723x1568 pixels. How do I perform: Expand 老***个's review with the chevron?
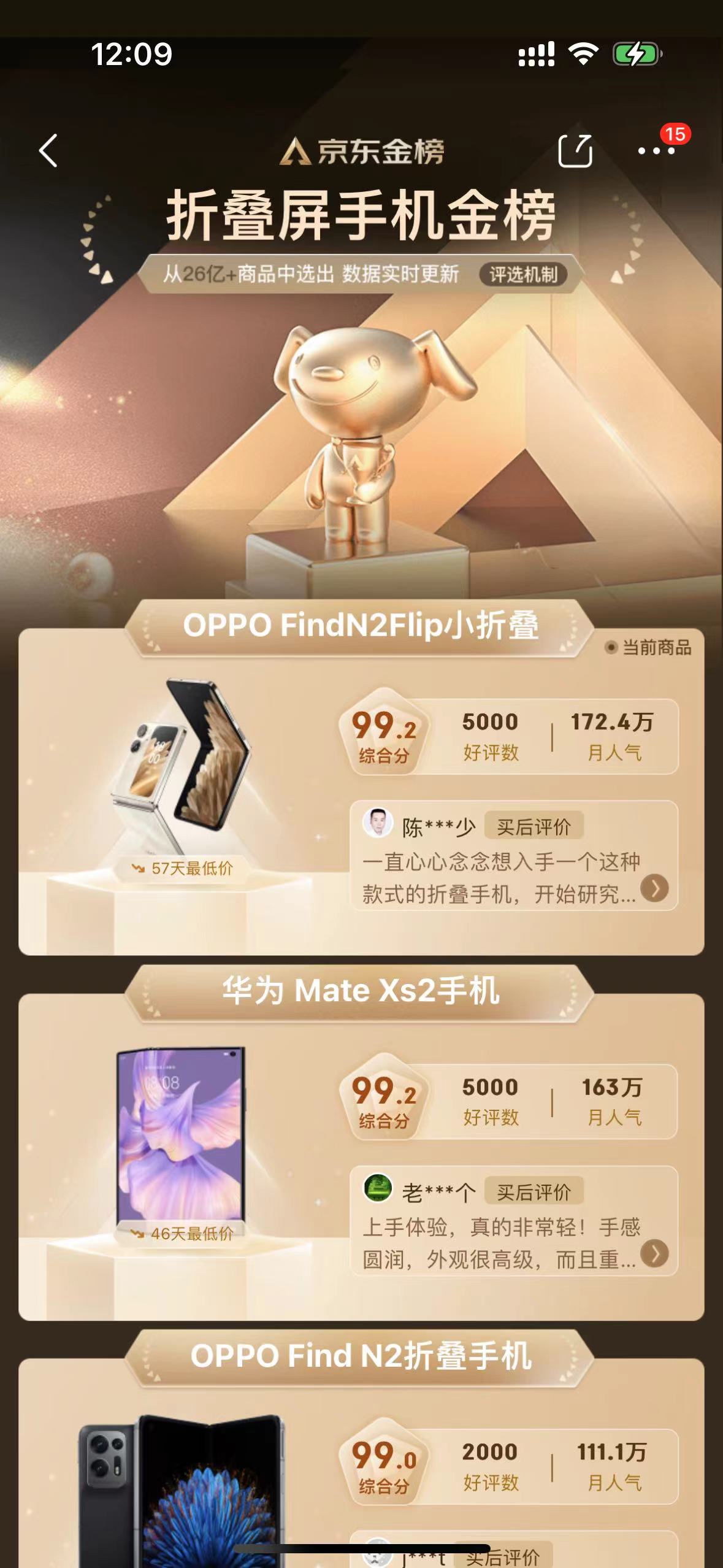point(654,1253)
